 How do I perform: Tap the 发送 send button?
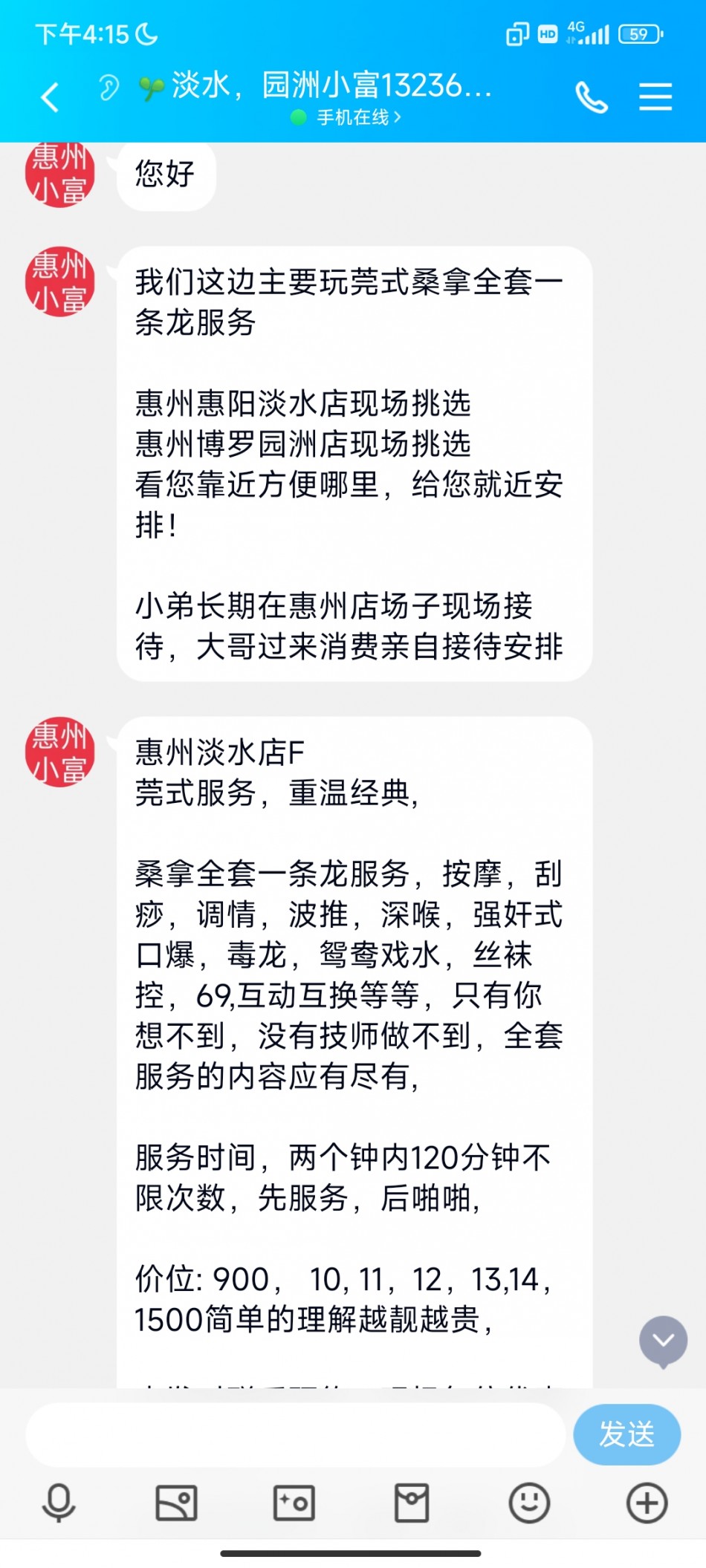(626, 1434)
